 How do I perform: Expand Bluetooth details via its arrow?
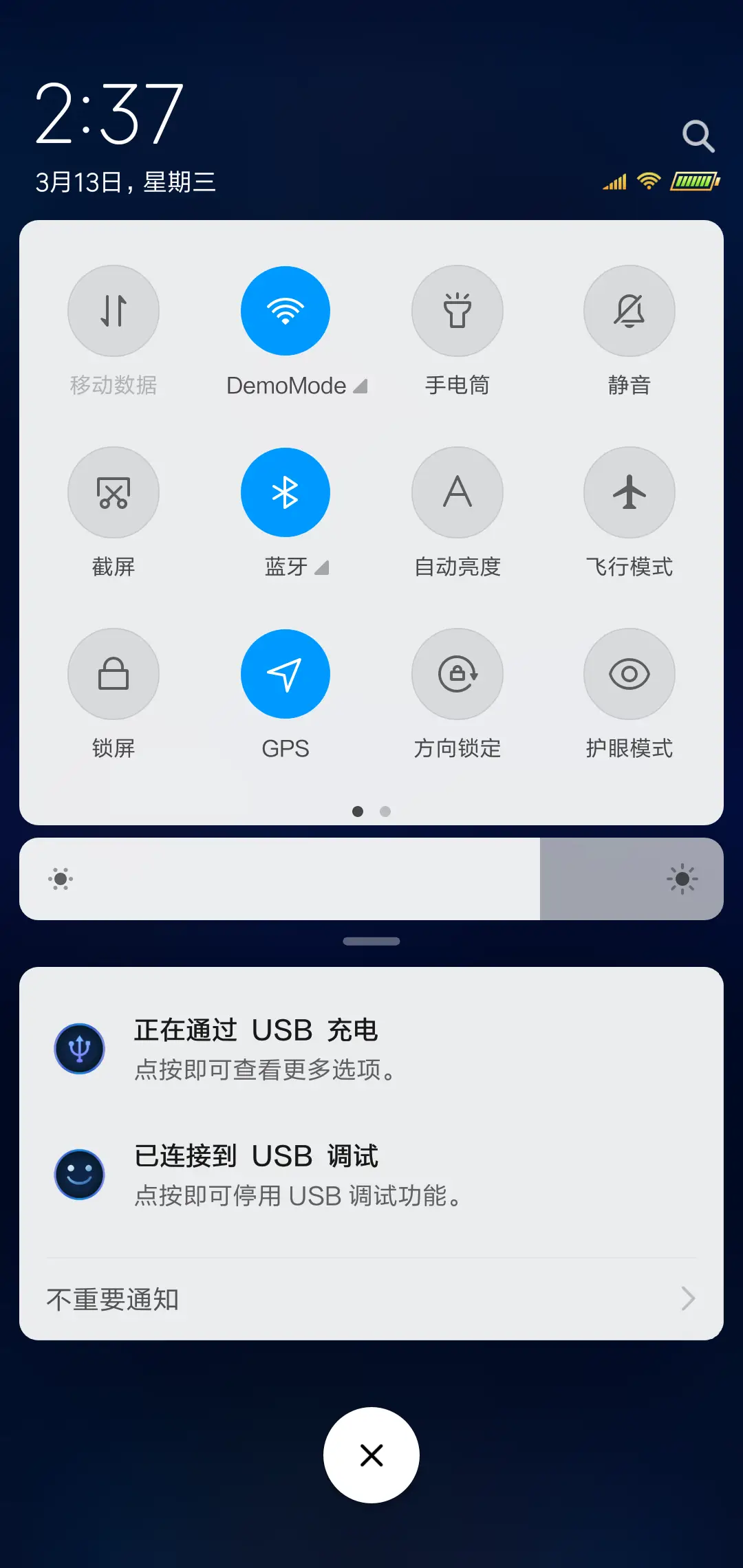(321, 569)
